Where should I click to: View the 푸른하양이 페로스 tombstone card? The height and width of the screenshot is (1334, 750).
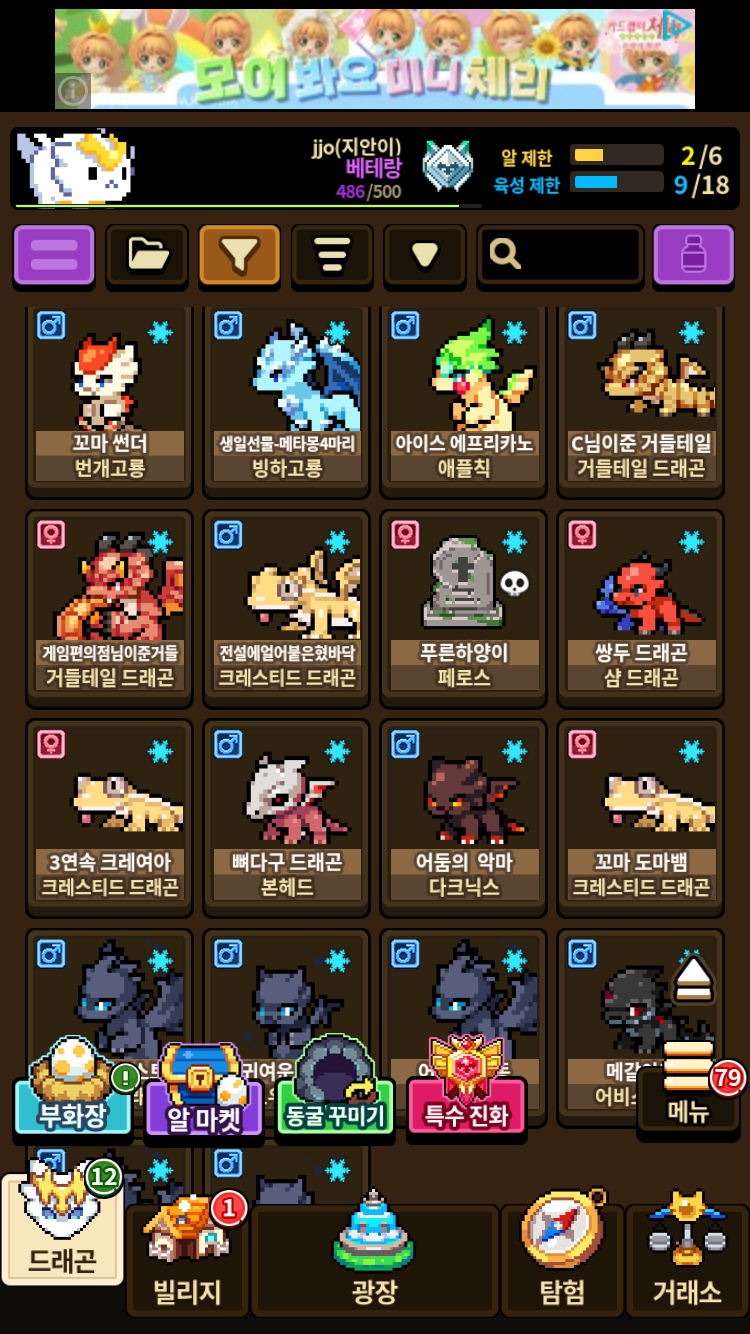coord(464,608)
